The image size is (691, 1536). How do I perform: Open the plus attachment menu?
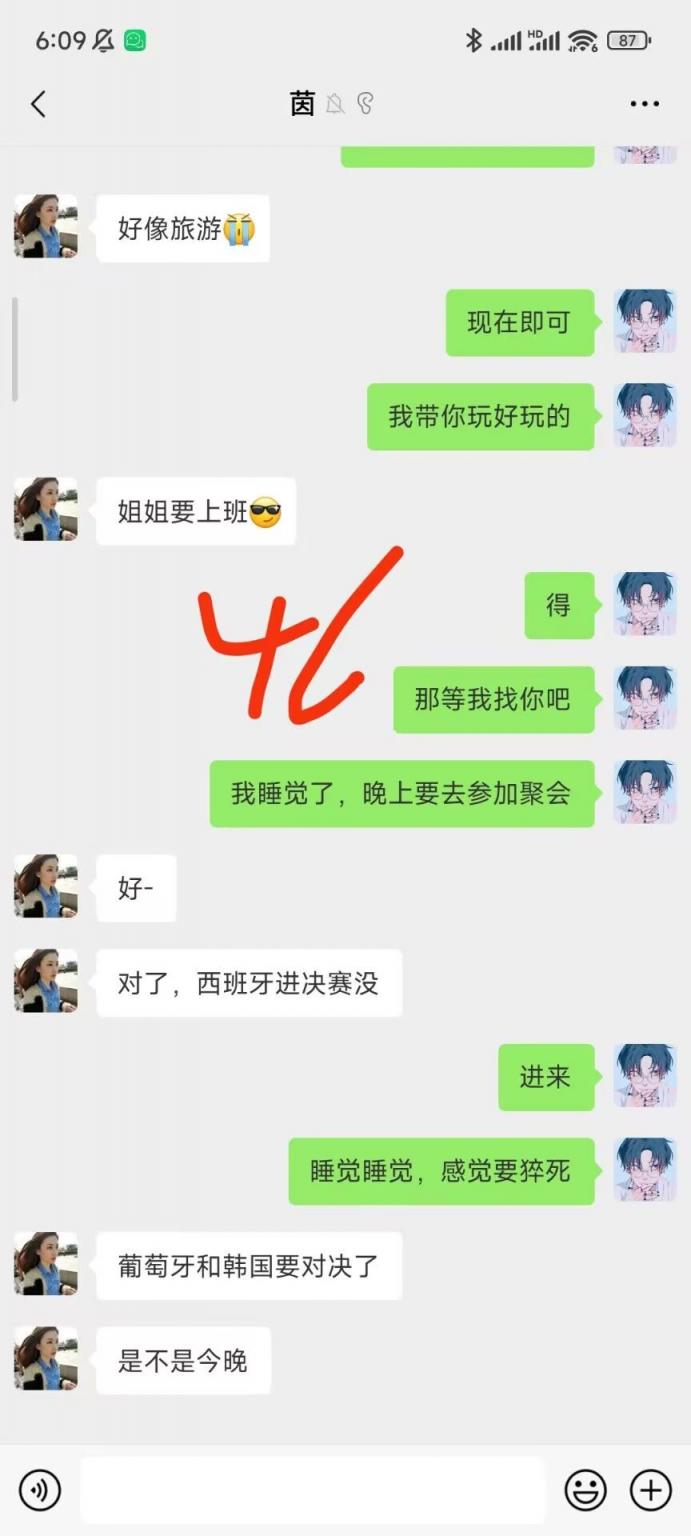pyautogui.click(x=650, y=1490)
